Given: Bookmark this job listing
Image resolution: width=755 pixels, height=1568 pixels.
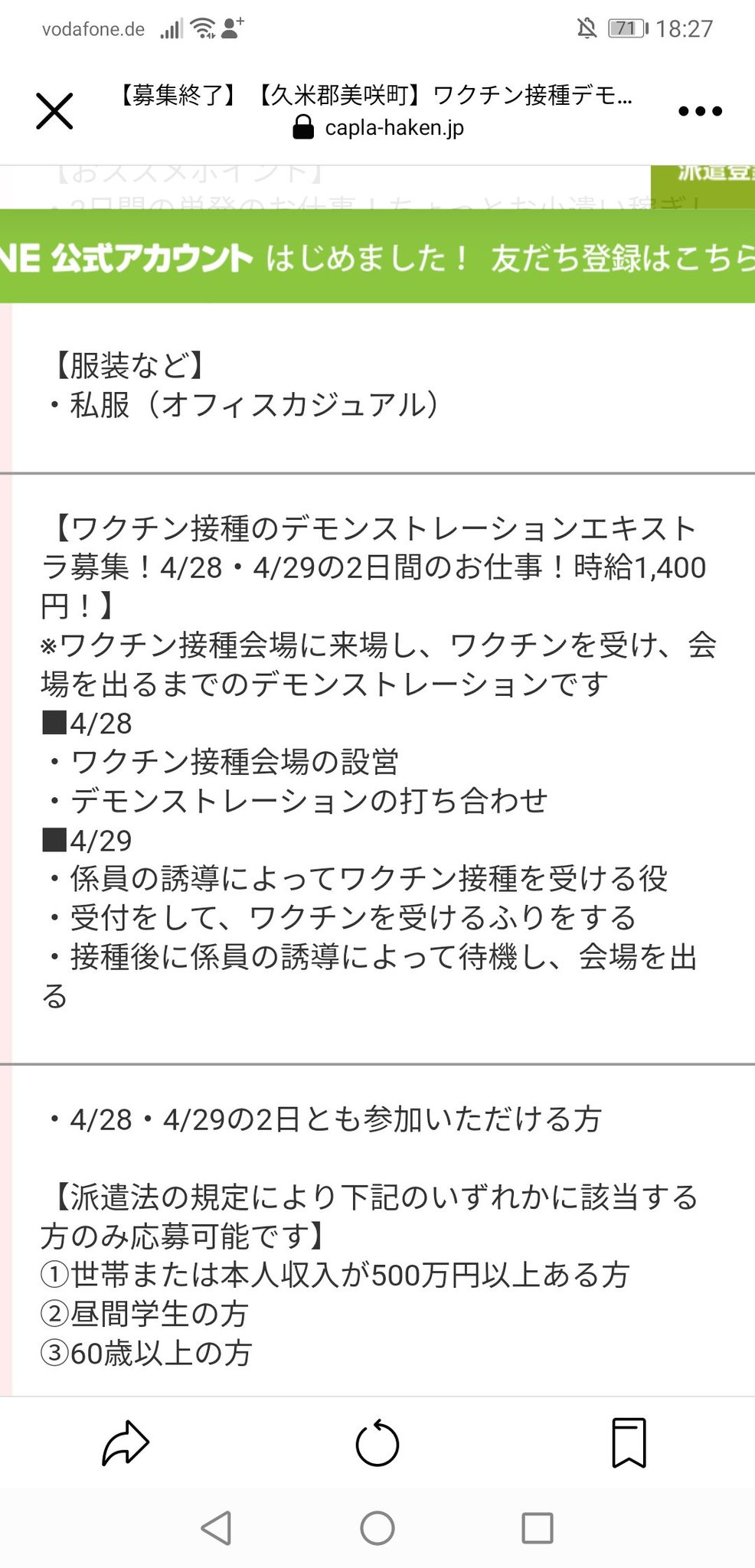Looking at the screenshot, I should pyautogui.click(x=629, y=1443).
